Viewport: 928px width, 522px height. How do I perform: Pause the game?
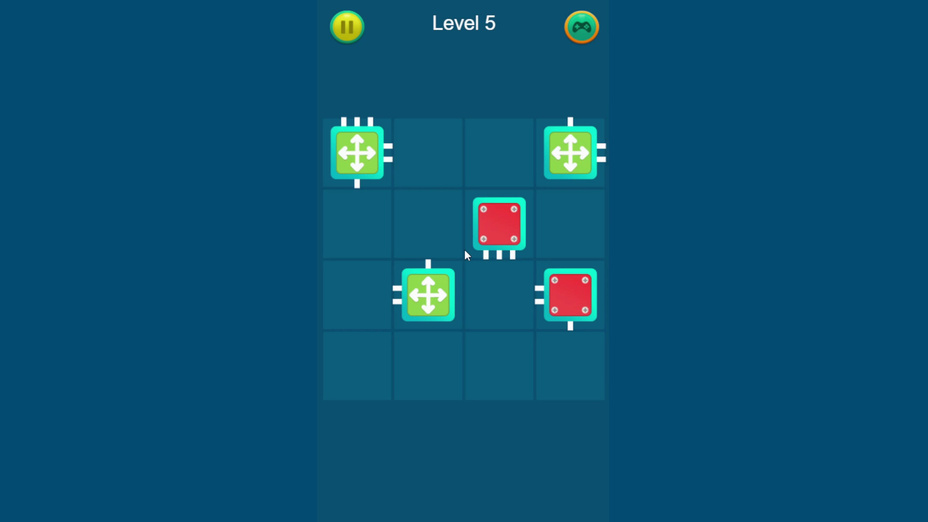coord(347,27)
